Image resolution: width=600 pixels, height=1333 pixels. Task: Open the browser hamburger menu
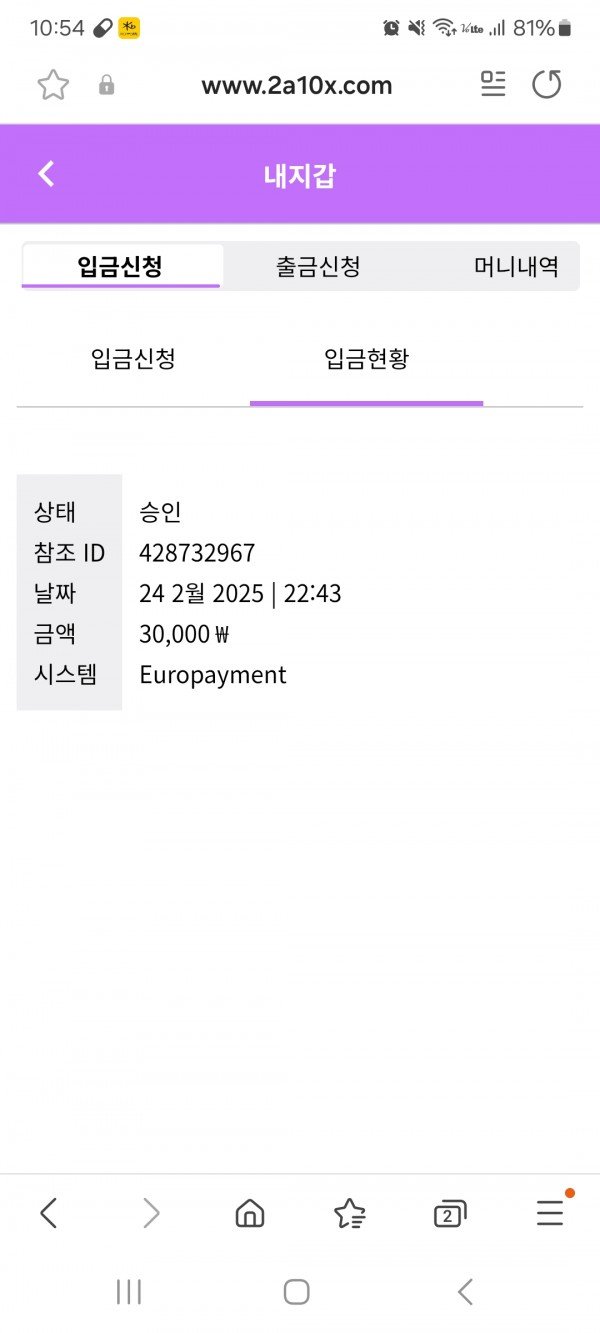(550, 1214)
